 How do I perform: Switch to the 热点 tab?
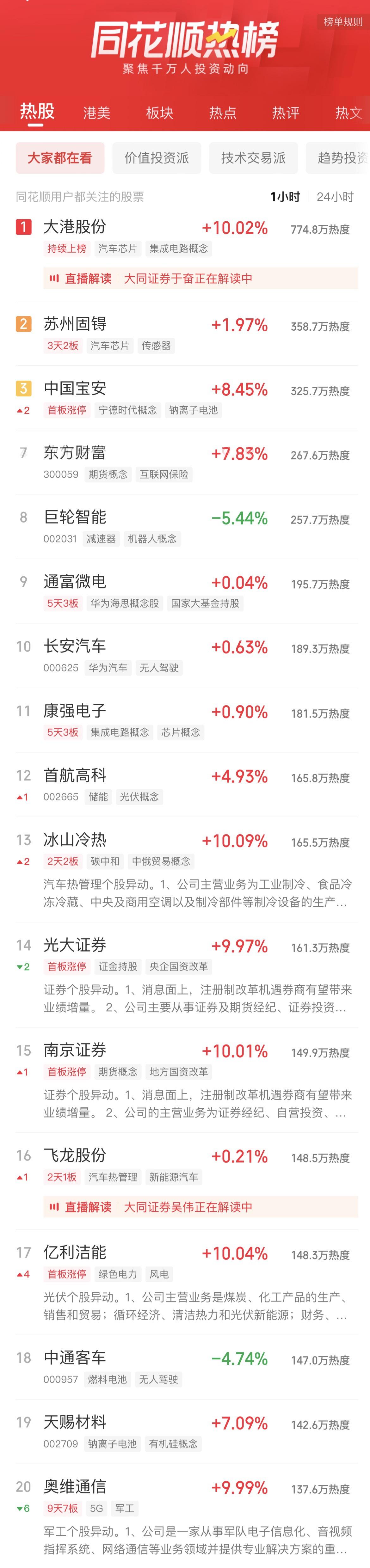tap(223, 113)
